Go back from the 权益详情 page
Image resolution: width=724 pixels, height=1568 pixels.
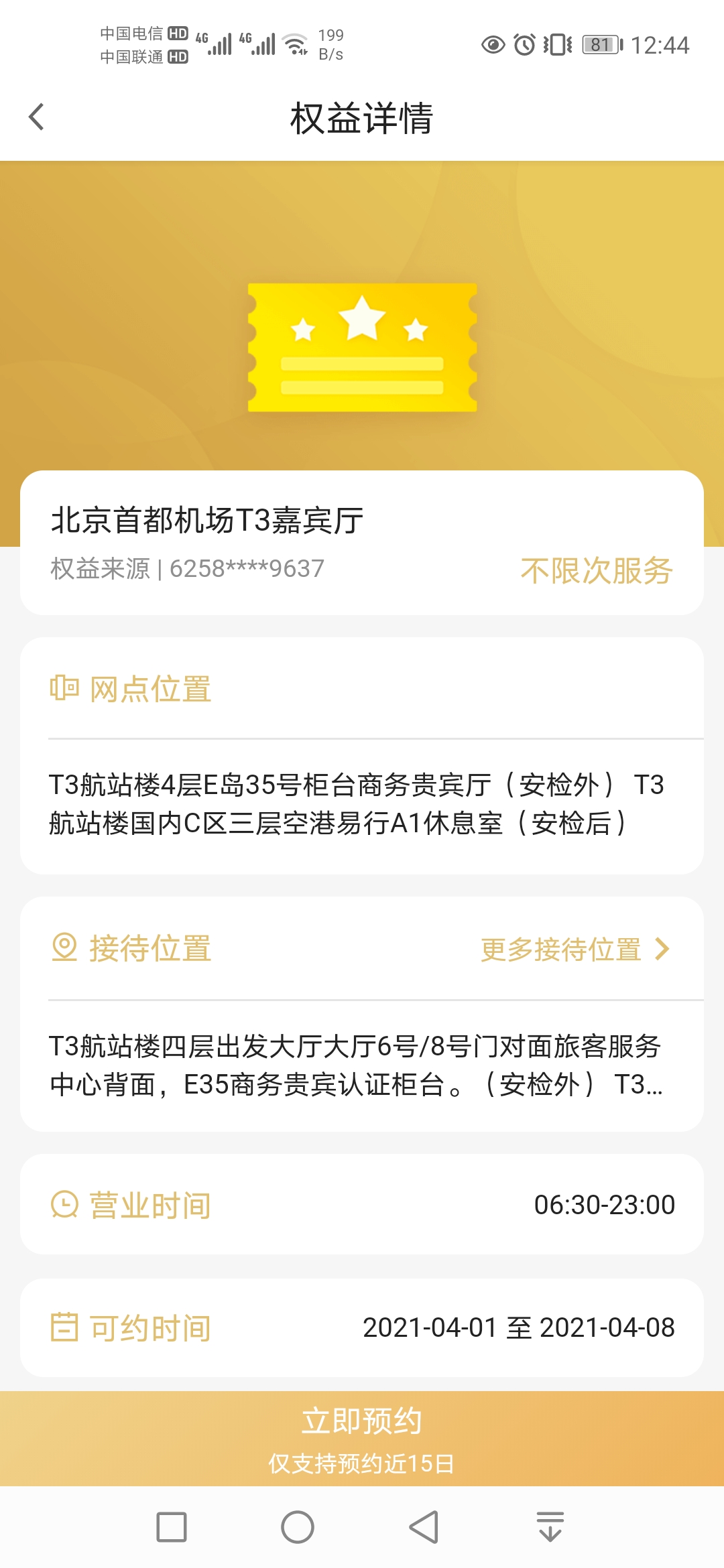(37, 117)
